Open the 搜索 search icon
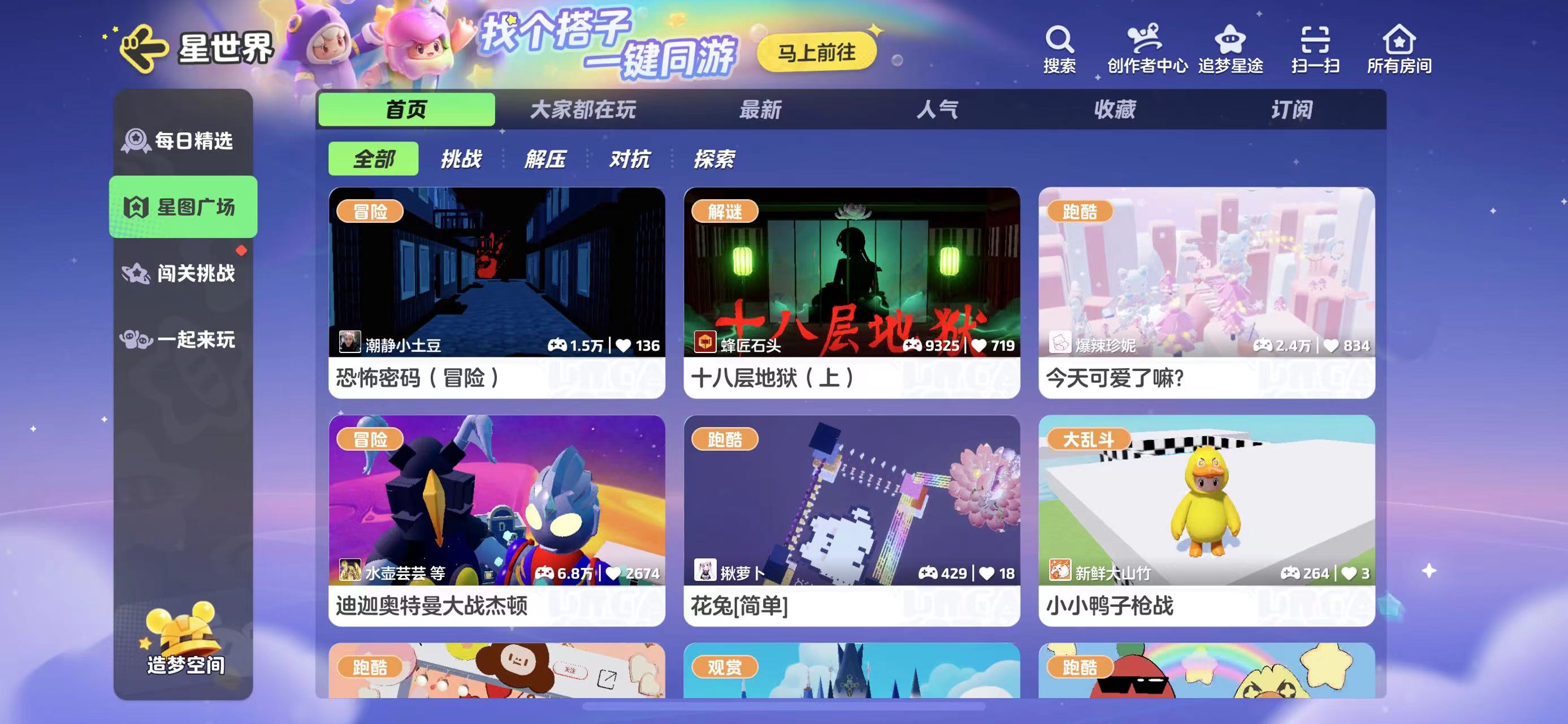Screen dimensions: 1568x724 point(1059,49)
